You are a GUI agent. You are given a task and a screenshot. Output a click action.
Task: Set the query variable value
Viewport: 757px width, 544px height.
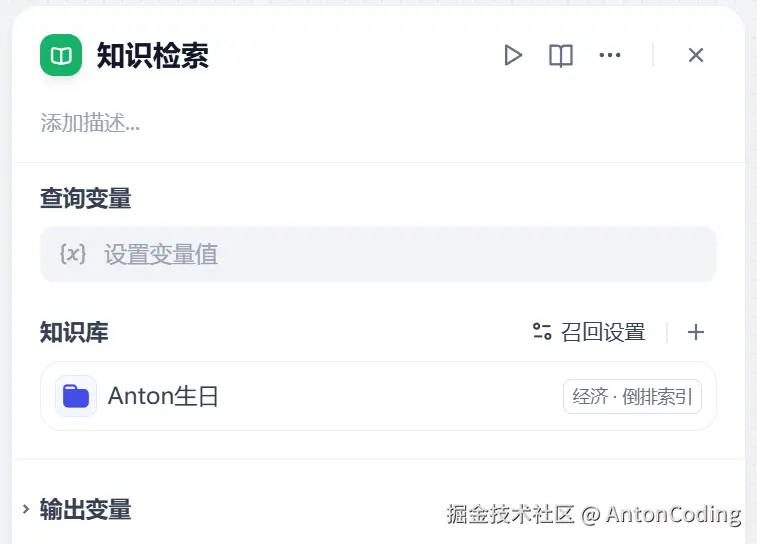[378, 254]
